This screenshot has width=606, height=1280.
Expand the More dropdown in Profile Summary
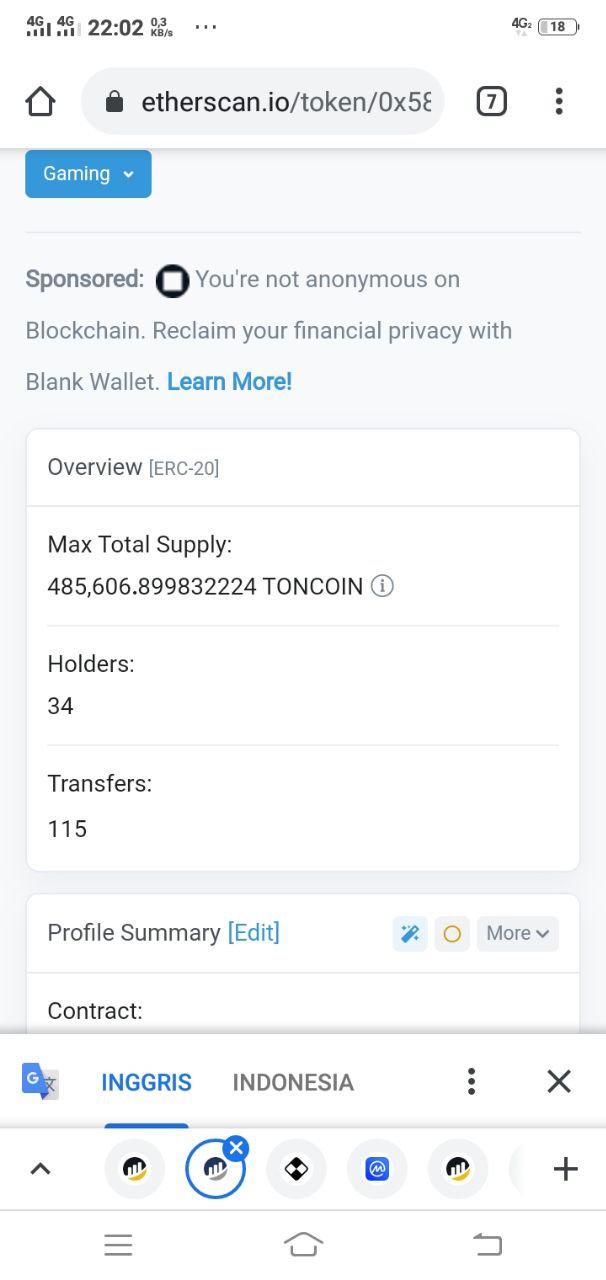tap(517, 934)
